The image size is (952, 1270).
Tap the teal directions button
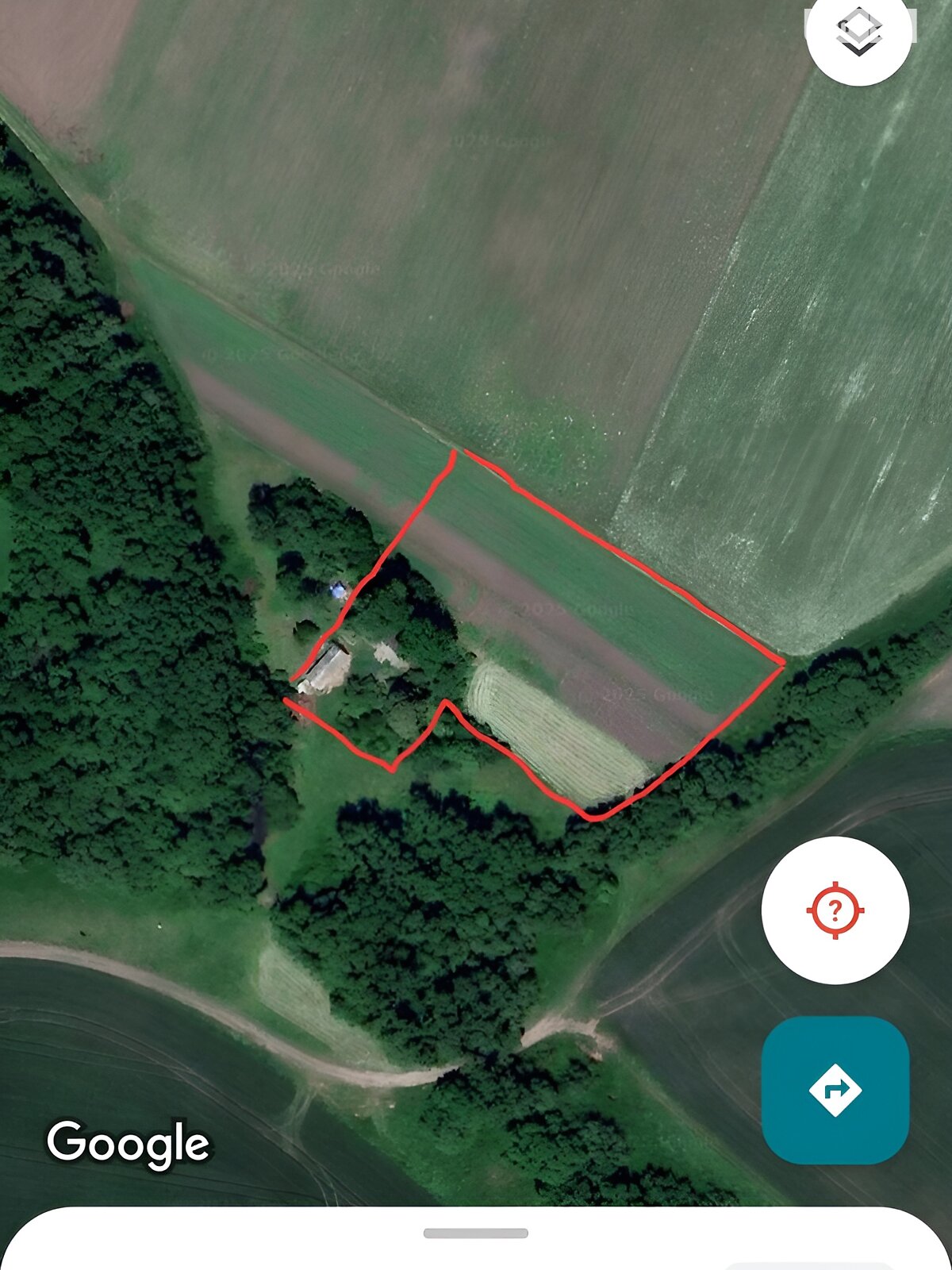[x=835, y=1090]
